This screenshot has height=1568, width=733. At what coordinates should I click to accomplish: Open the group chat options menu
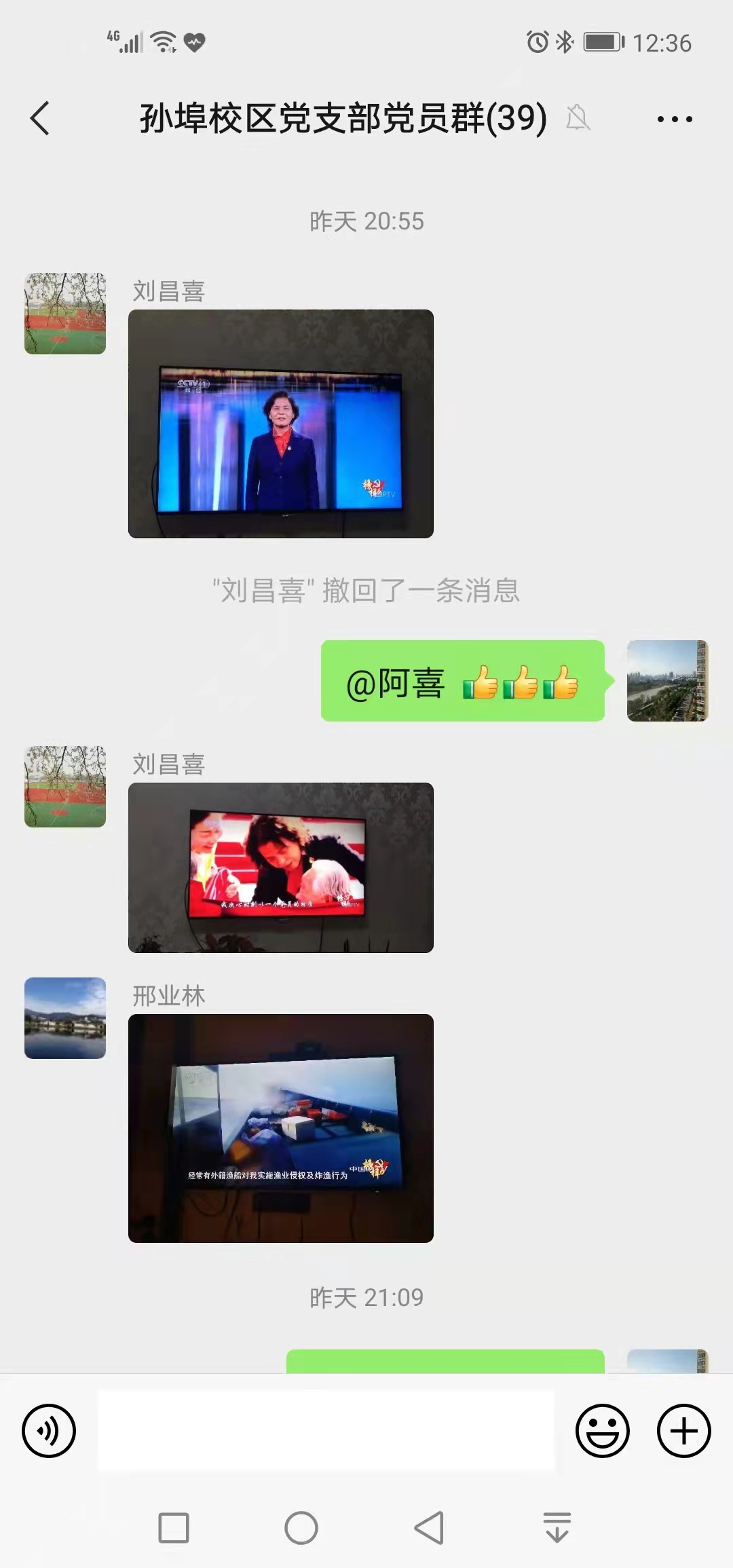675,119
